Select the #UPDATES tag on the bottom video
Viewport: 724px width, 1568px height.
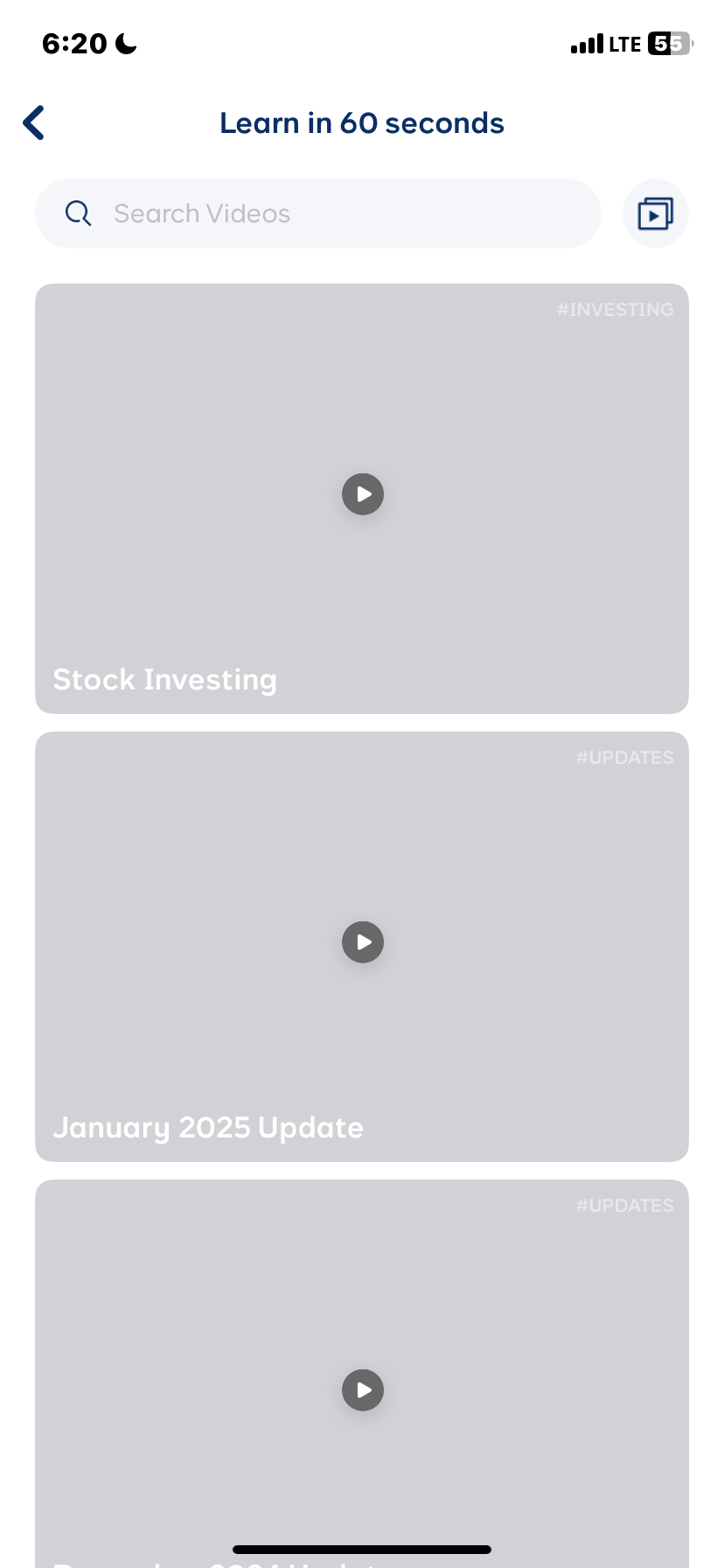[x=624, y=1205]
